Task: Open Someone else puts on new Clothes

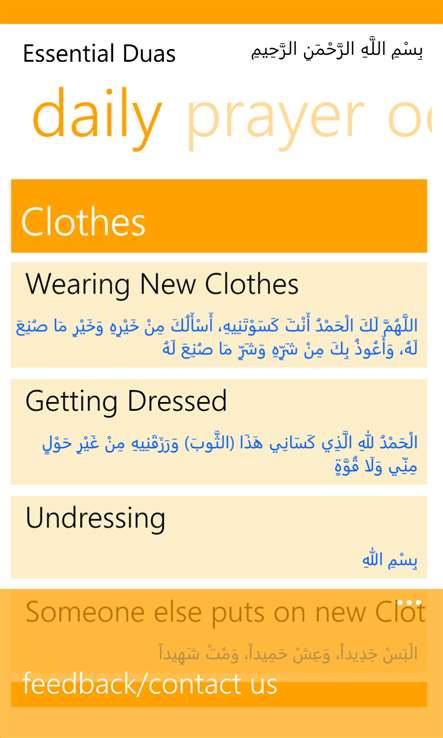Action: coord(219,631)
